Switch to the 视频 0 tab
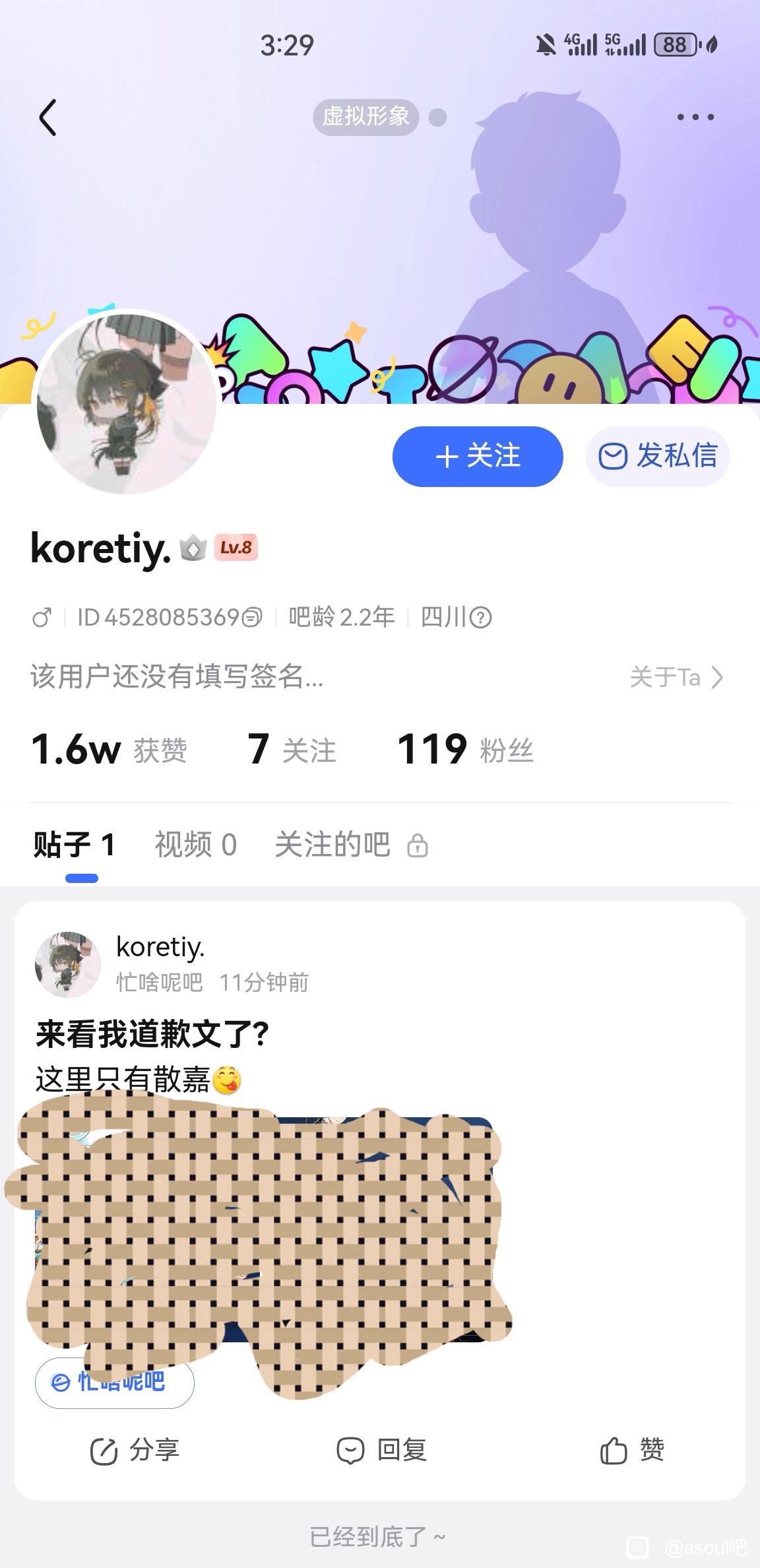The image size is (760, 1568). [x=195, y=845]
